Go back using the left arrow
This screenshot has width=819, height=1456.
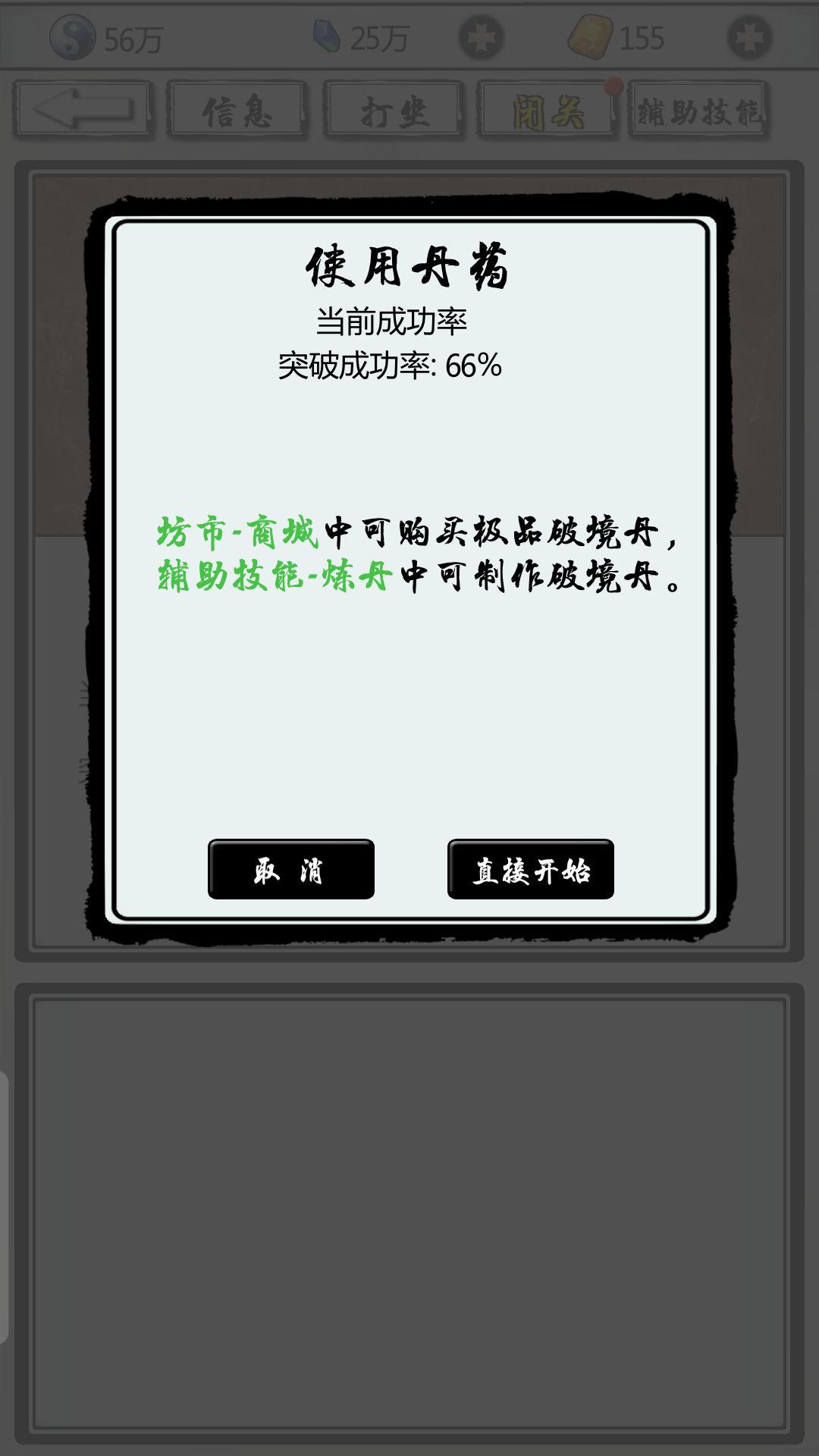point(83,111)
